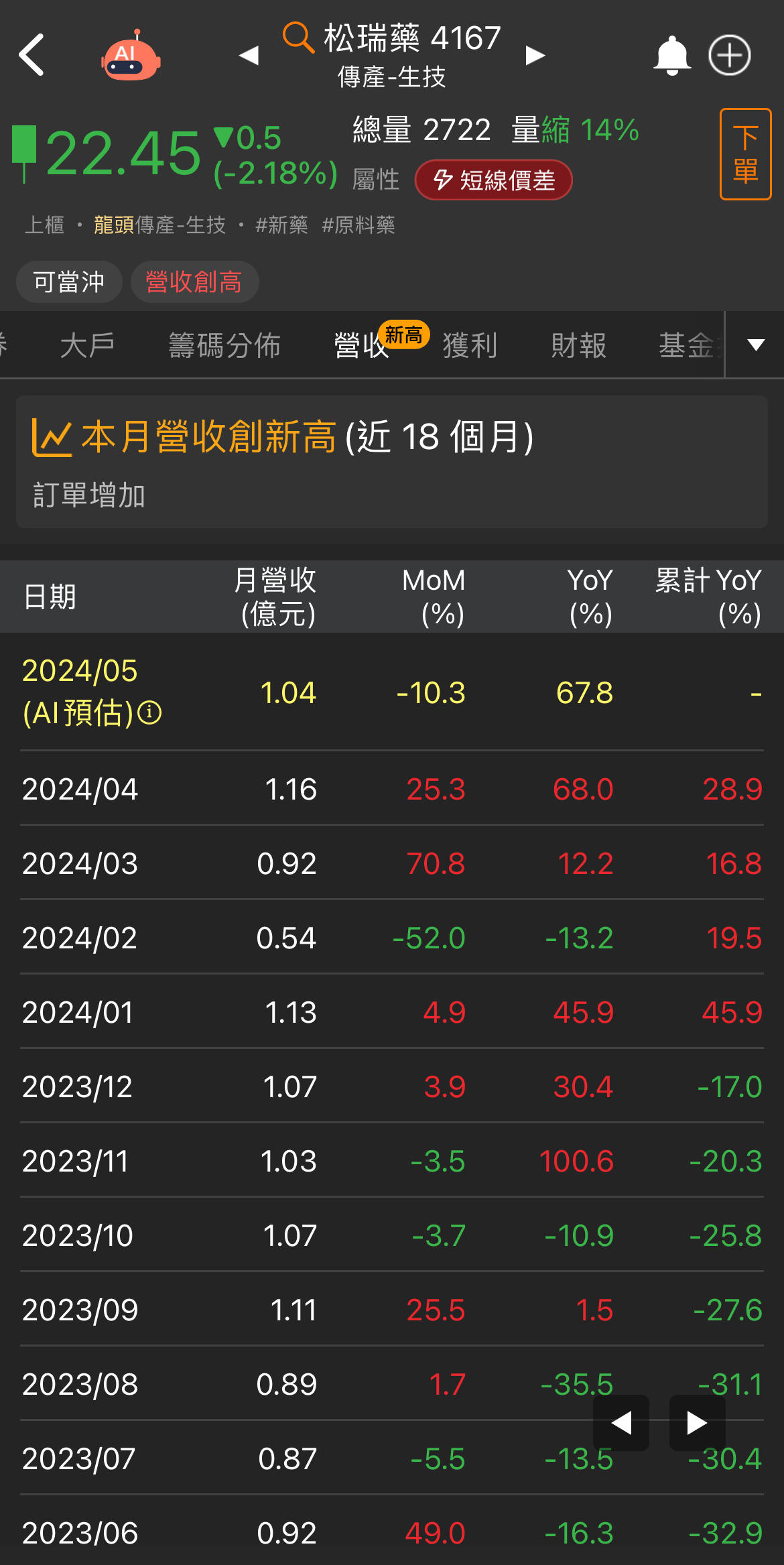Click the notification bell icon
The height and width of the screenshot is (1565, 784).
pos(673,55)
